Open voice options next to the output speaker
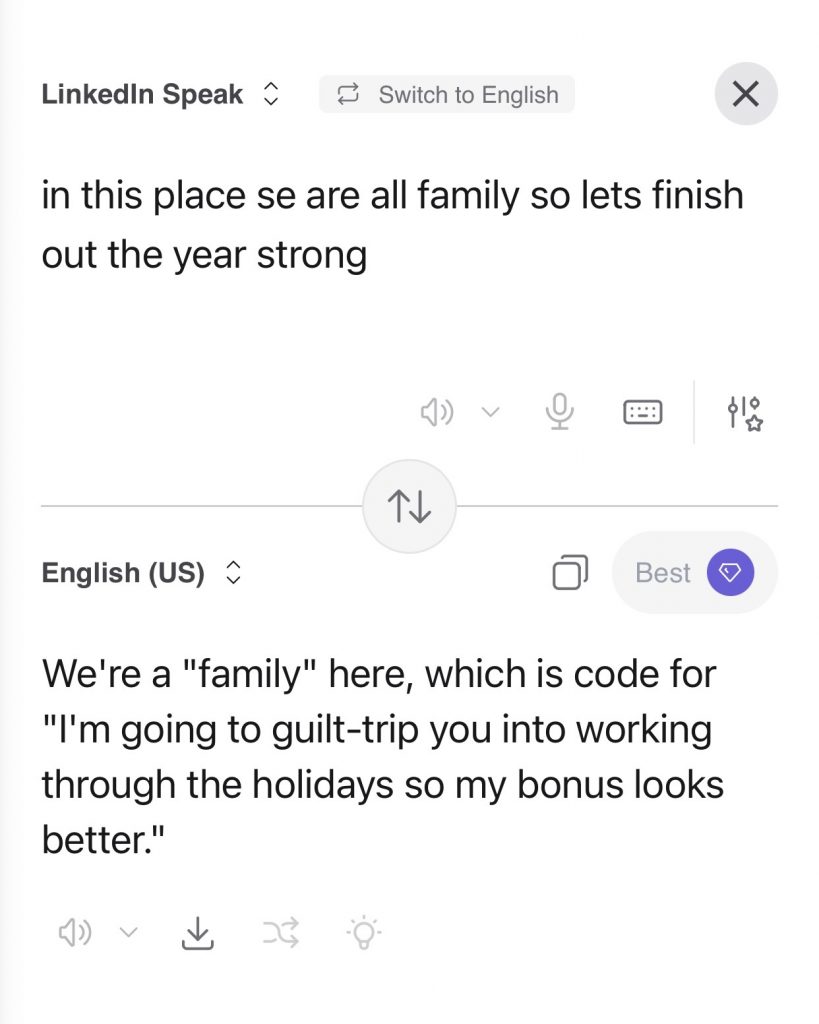The width and height of the screenshot is (819, 1024). [x=128, y=933]
